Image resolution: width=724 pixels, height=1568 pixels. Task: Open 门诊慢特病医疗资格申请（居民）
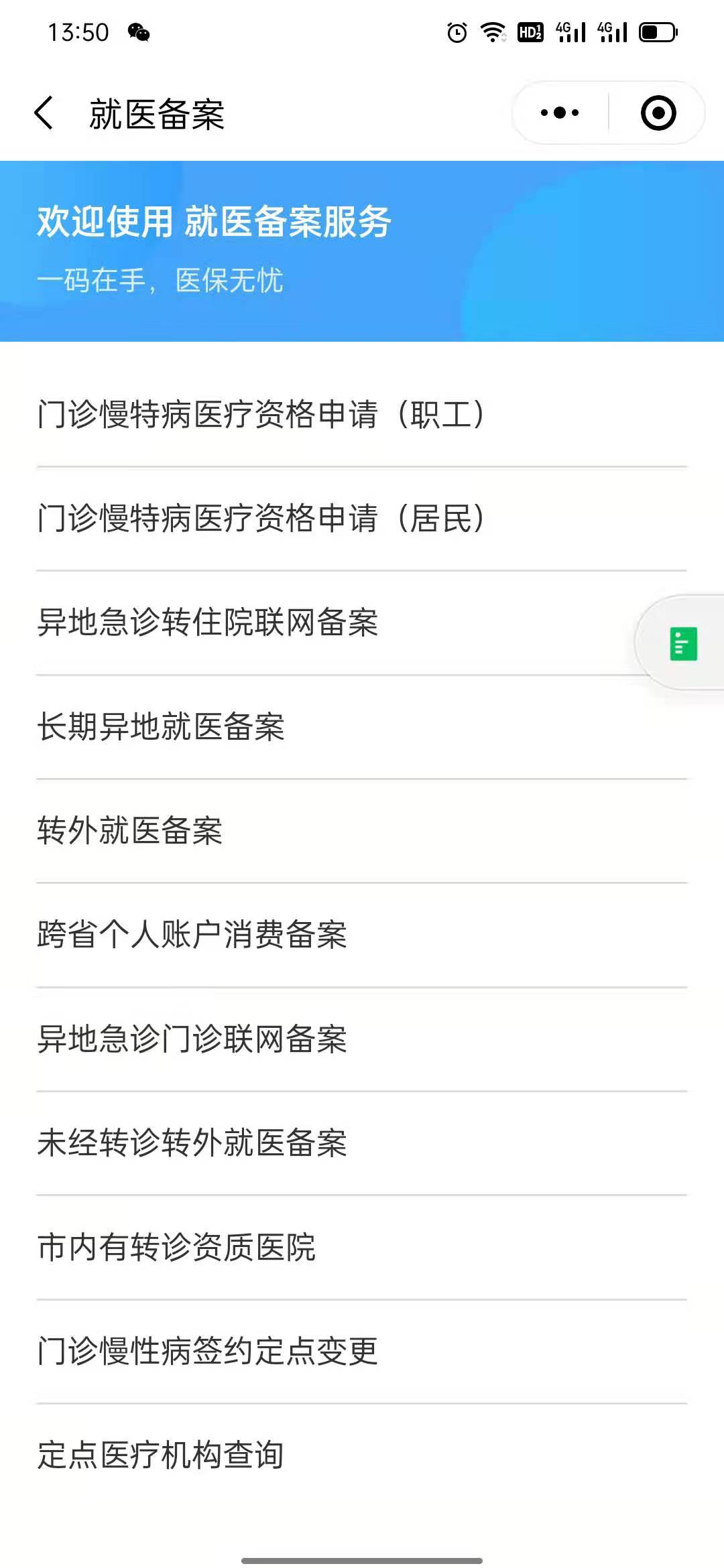coord(261,518)
